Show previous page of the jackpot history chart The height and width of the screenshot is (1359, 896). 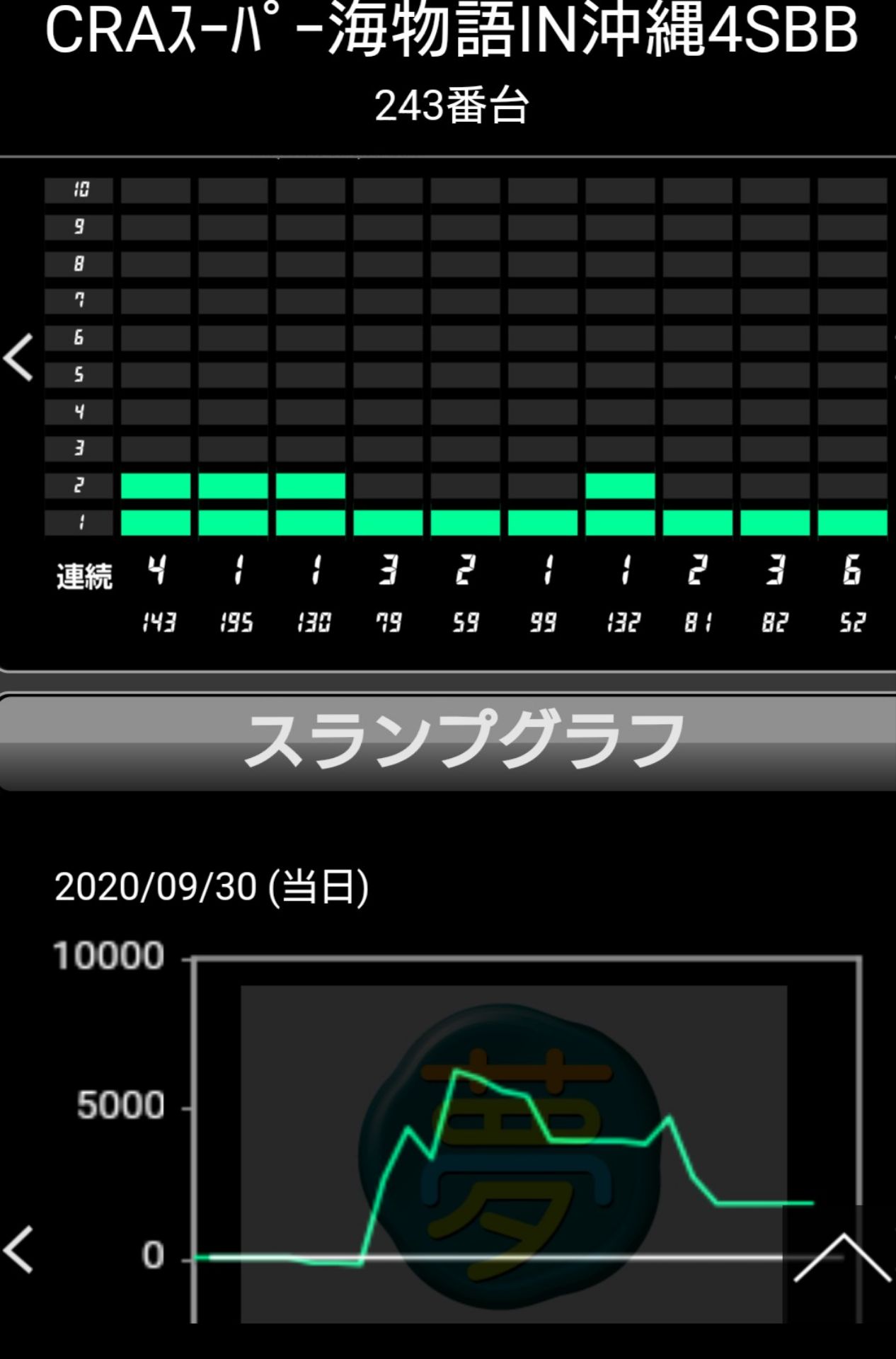pyautogui.click(x=19, y=357)
